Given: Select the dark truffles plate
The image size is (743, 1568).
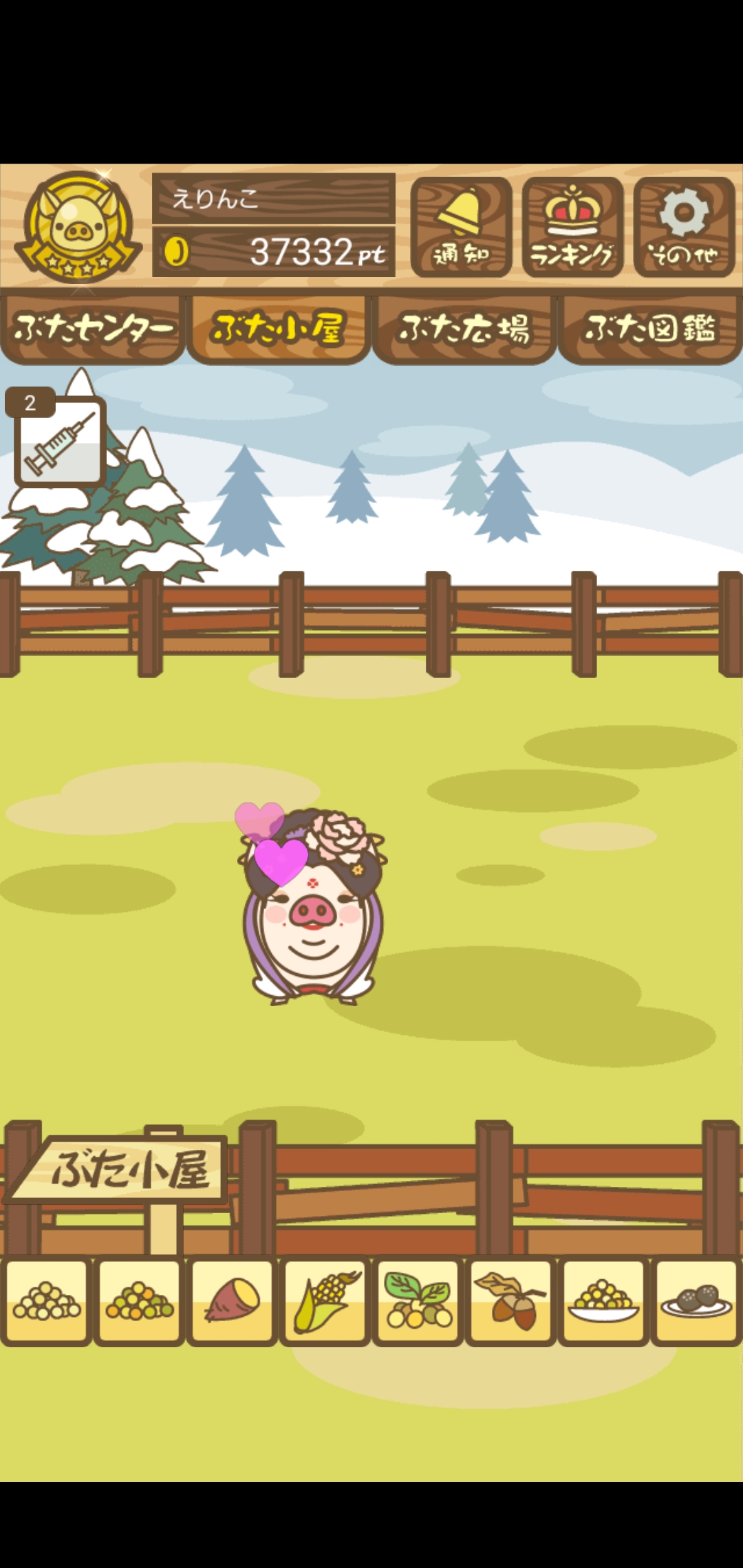Looking at the screenshot, I should tap(696, 1300).
